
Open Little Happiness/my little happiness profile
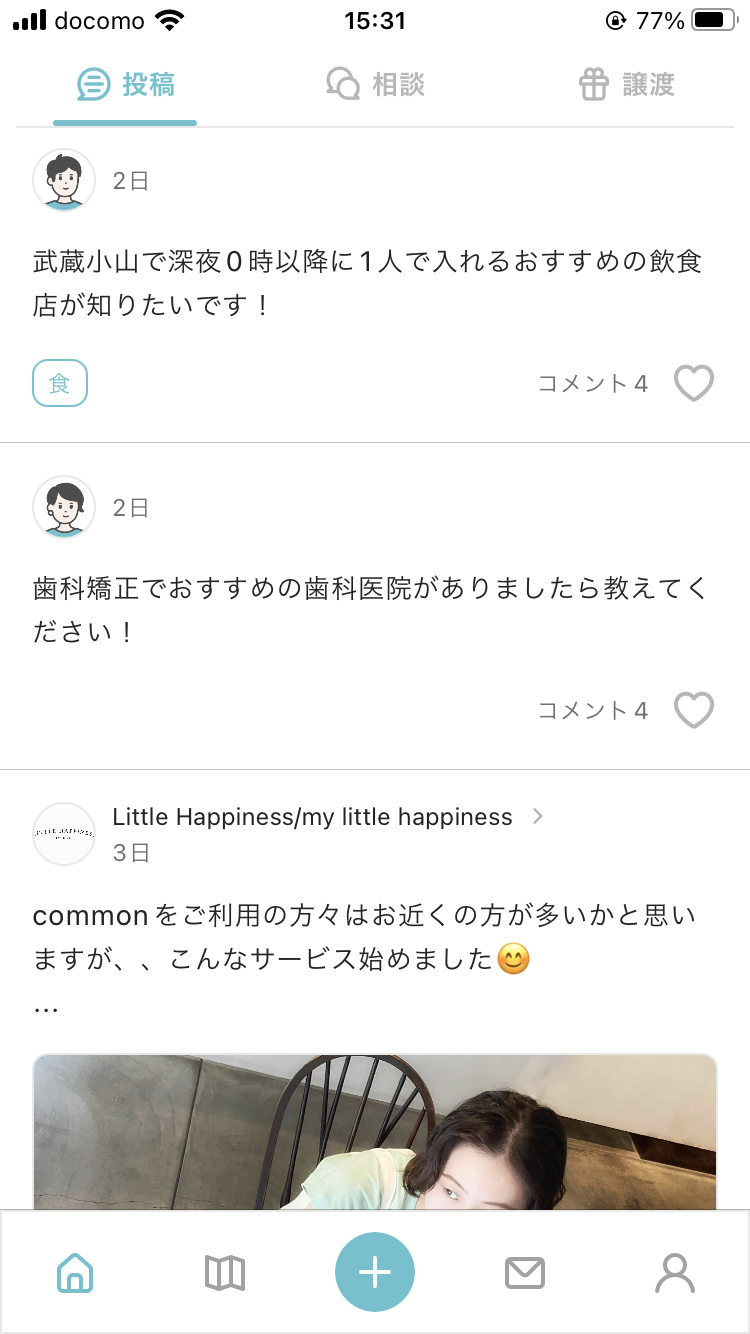[x=312, y=817]
